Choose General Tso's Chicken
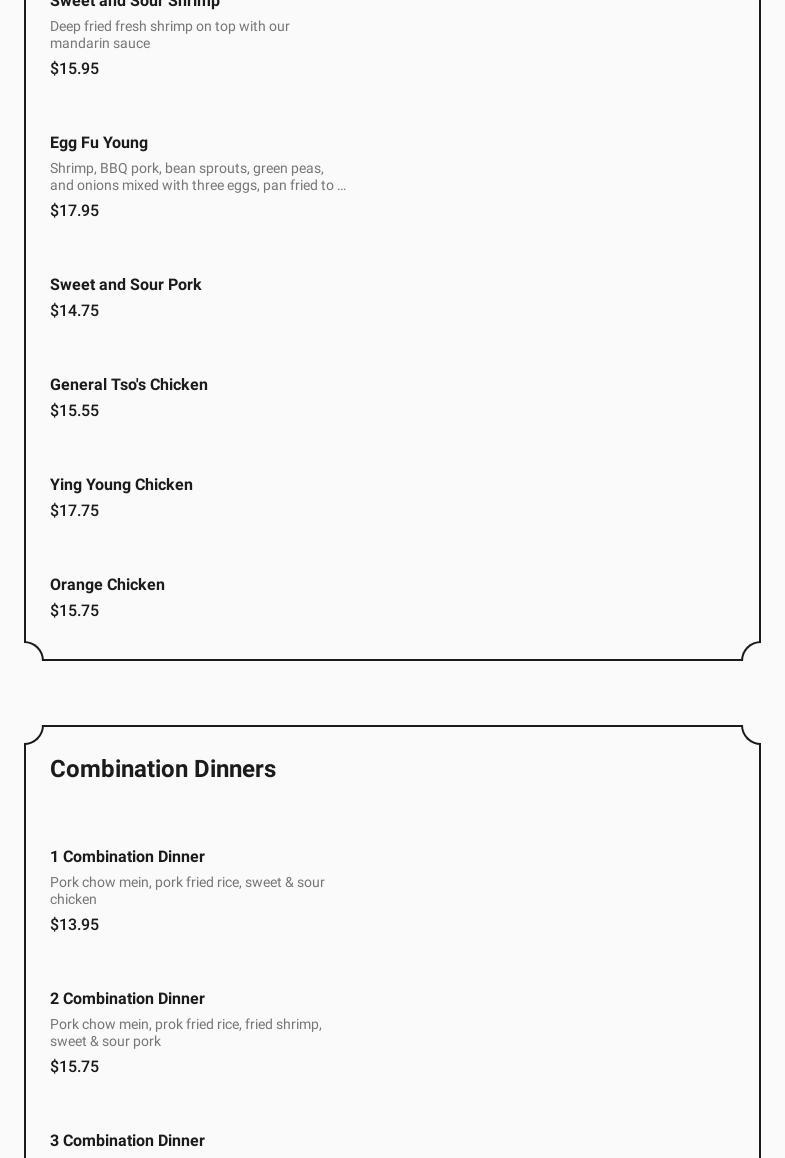The width and height of the screenshot is (785, 1158). pos(129,385)
